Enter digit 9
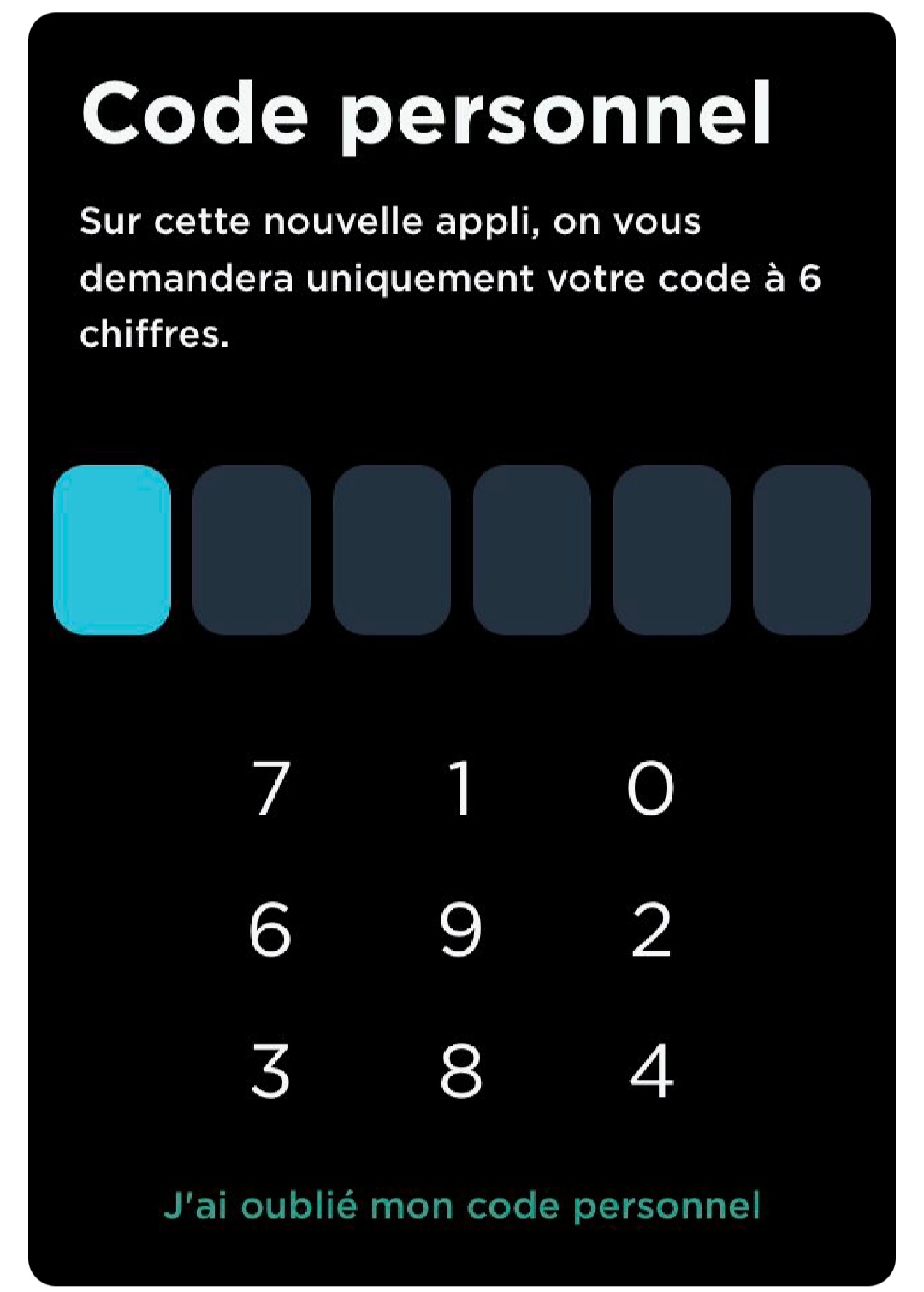924x1292 pixels. pyautogui.click(x=461, y=929)
